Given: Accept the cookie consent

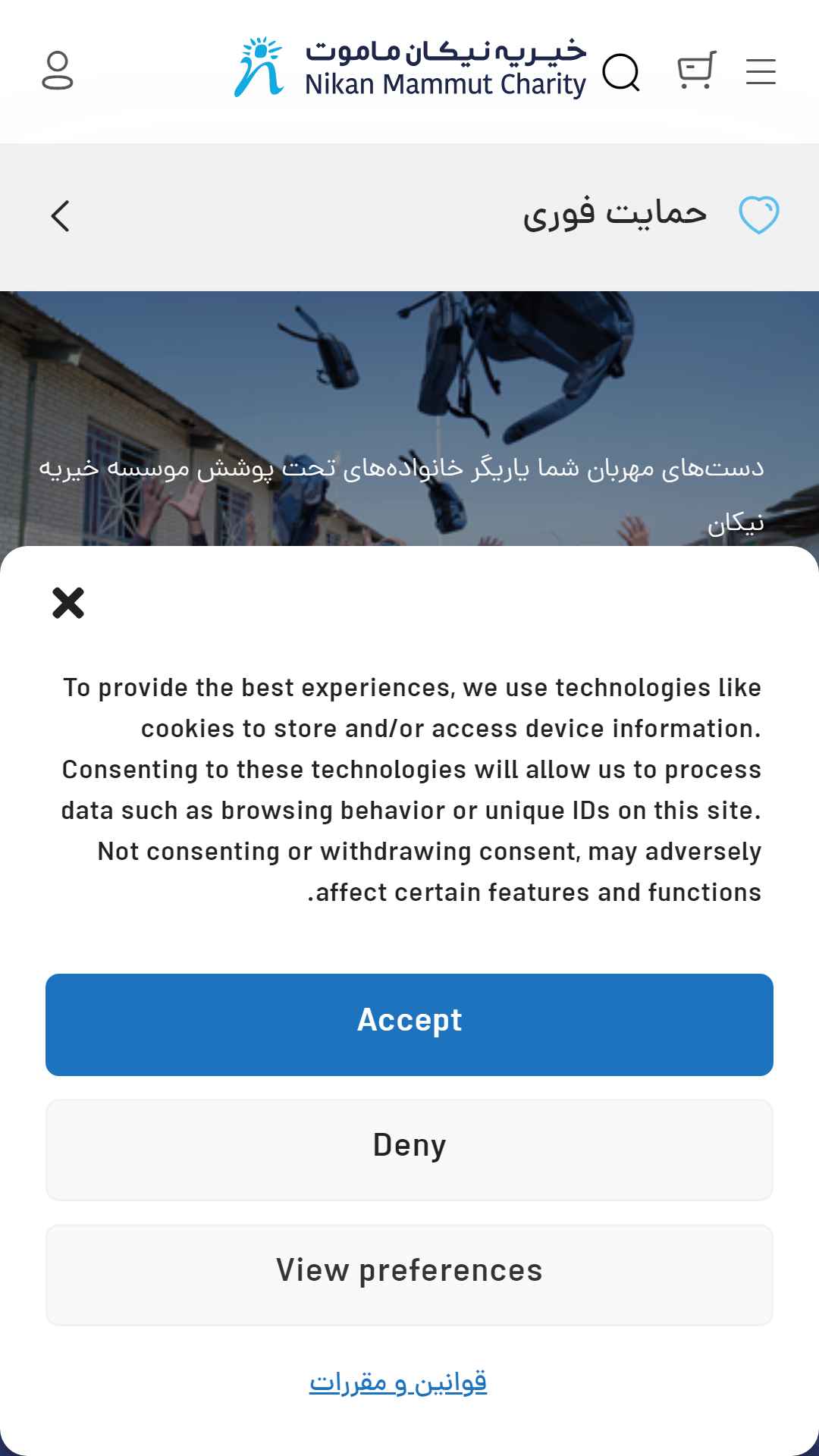Looking at the screenshot, I should point(409,1025).
